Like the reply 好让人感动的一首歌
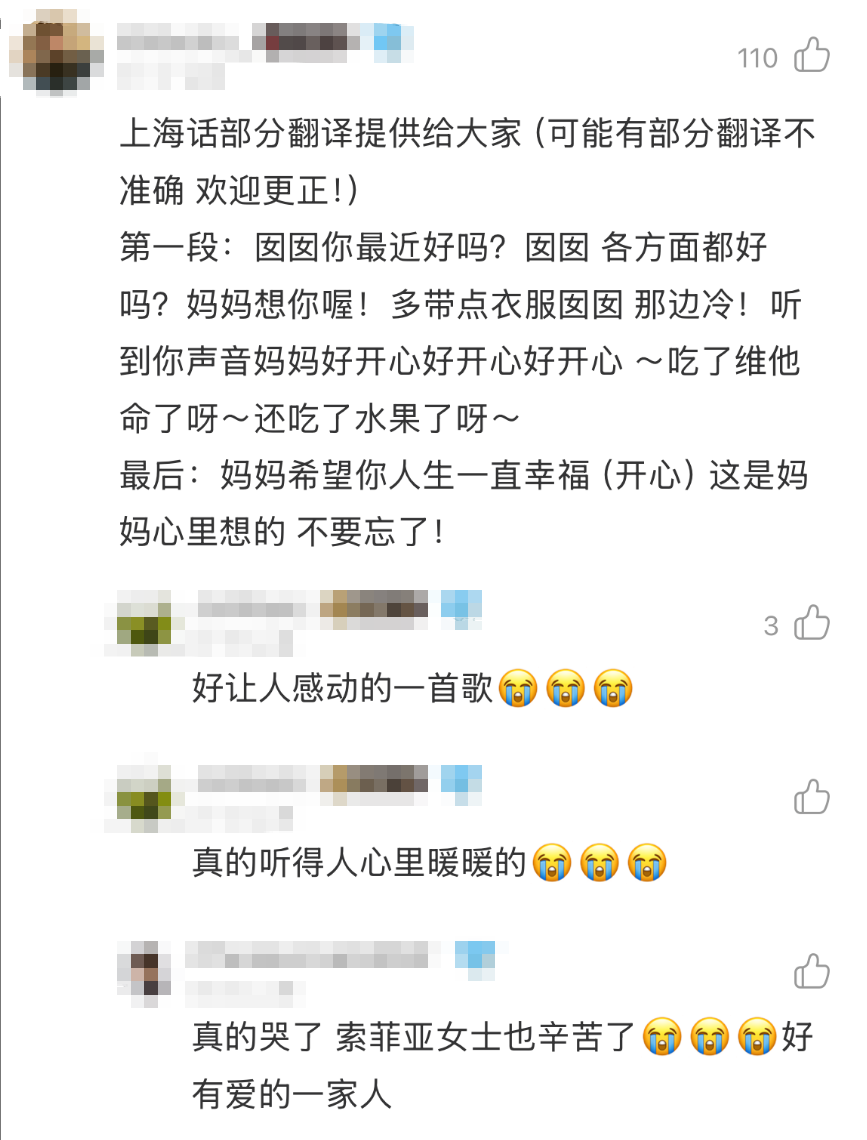 tap(812, 624)
